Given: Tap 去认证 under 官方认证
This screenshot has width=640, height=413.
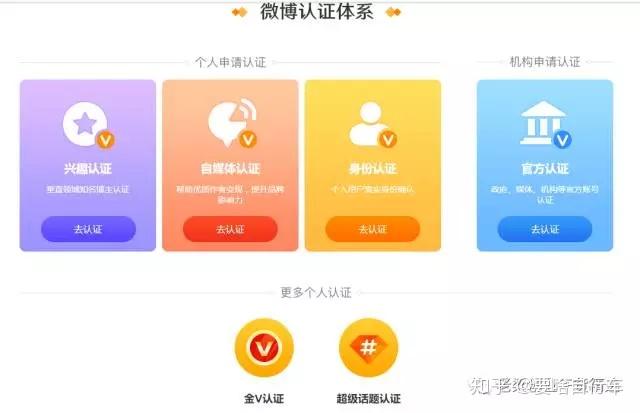Looking at the screenshot, I should (x=545, y=229).
